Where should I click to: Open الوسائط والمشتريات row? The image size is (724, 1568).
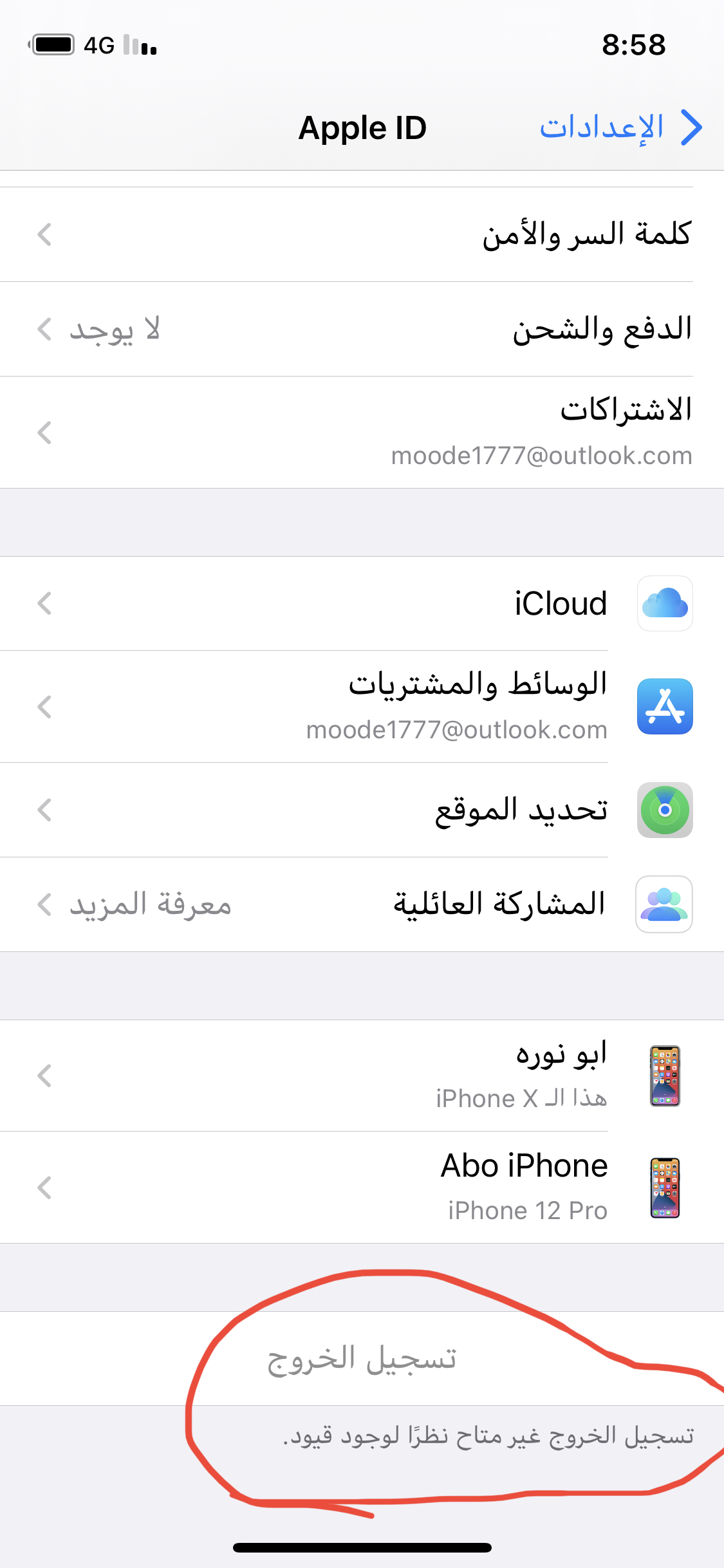click(362, 707)
